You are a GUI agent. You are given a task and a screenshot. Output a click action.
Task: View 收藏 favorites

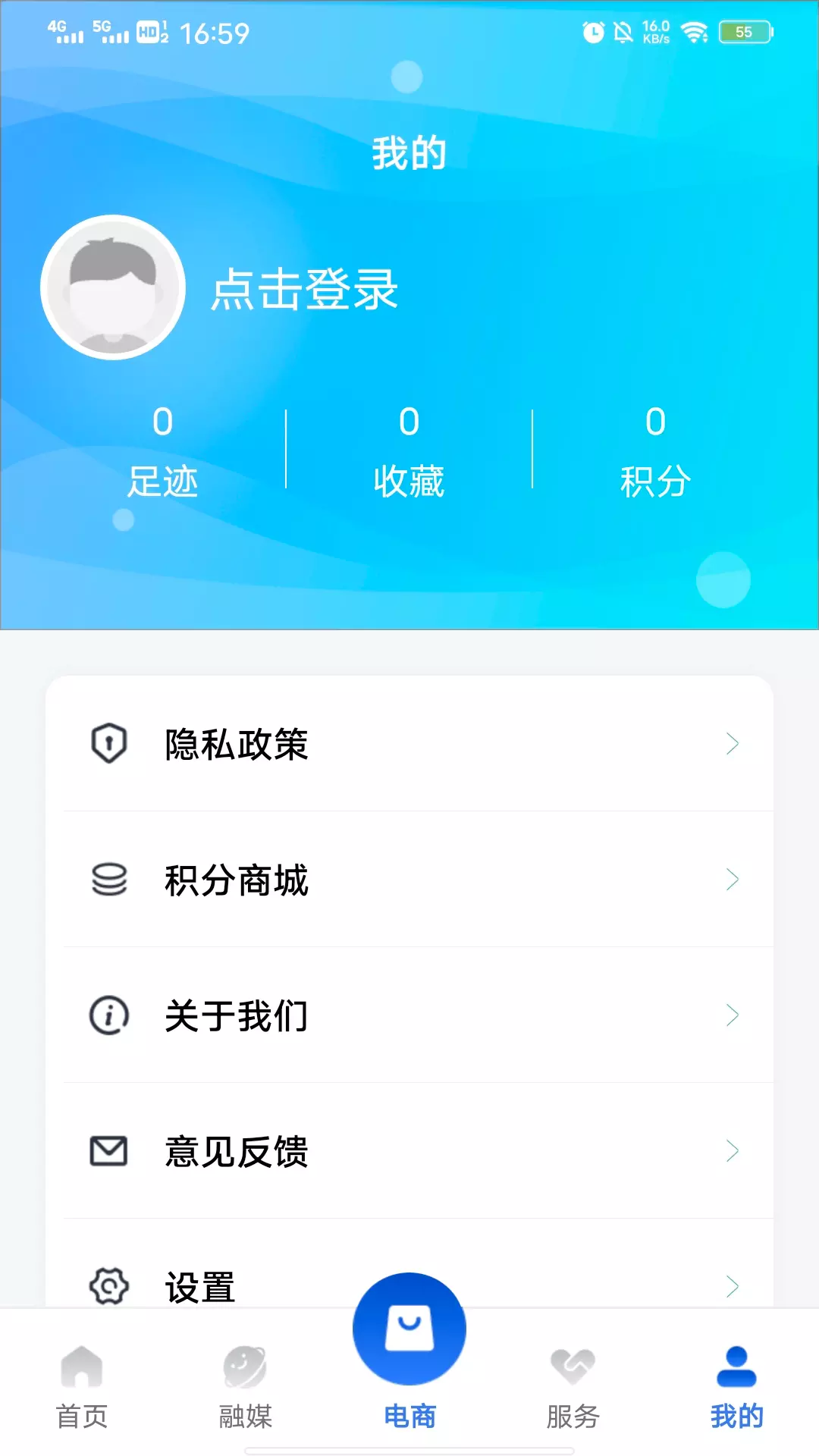click(409, 452)
